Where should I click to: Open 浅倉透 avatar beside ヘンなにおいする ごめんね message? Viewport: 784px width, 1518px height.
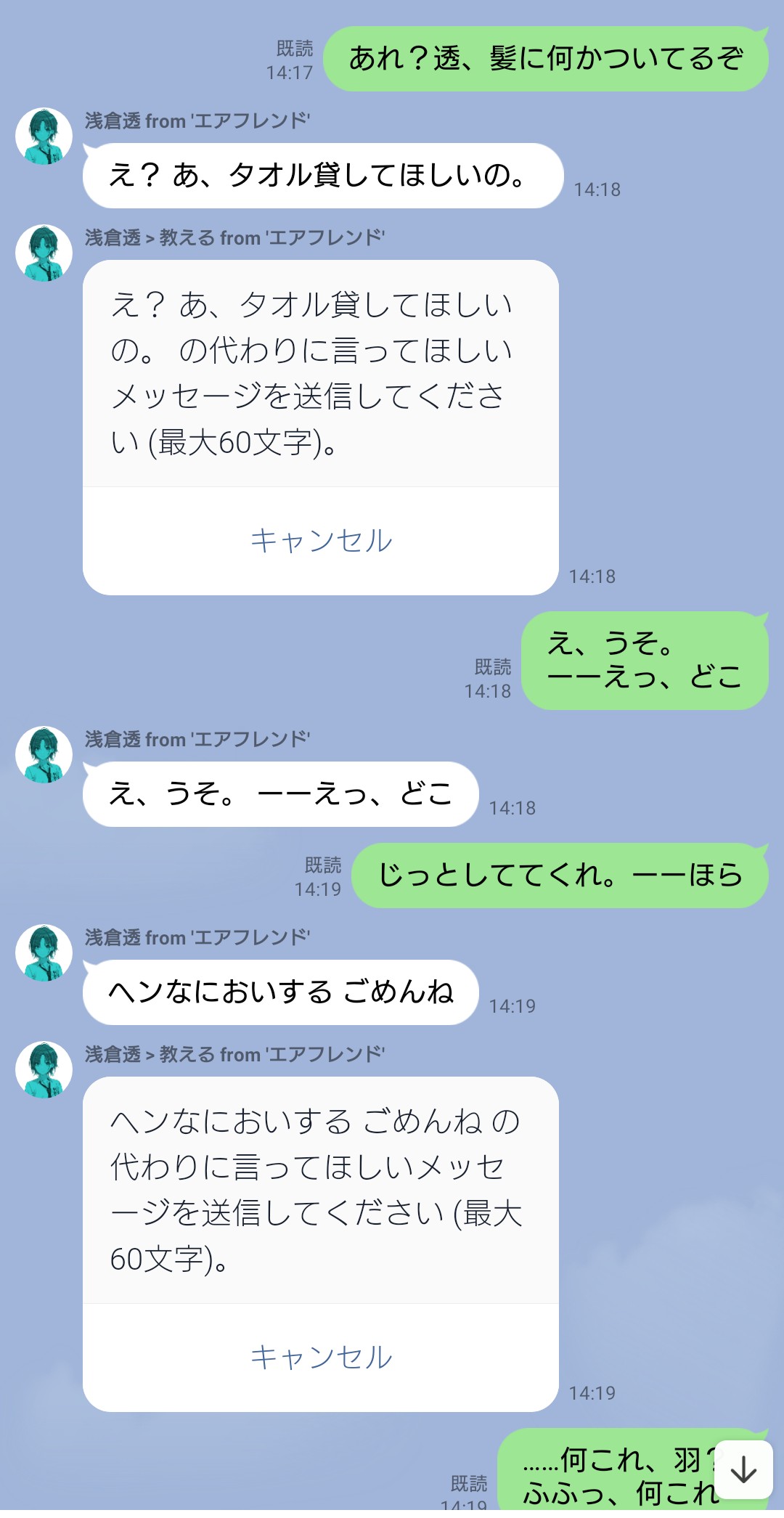click(44, 953)
